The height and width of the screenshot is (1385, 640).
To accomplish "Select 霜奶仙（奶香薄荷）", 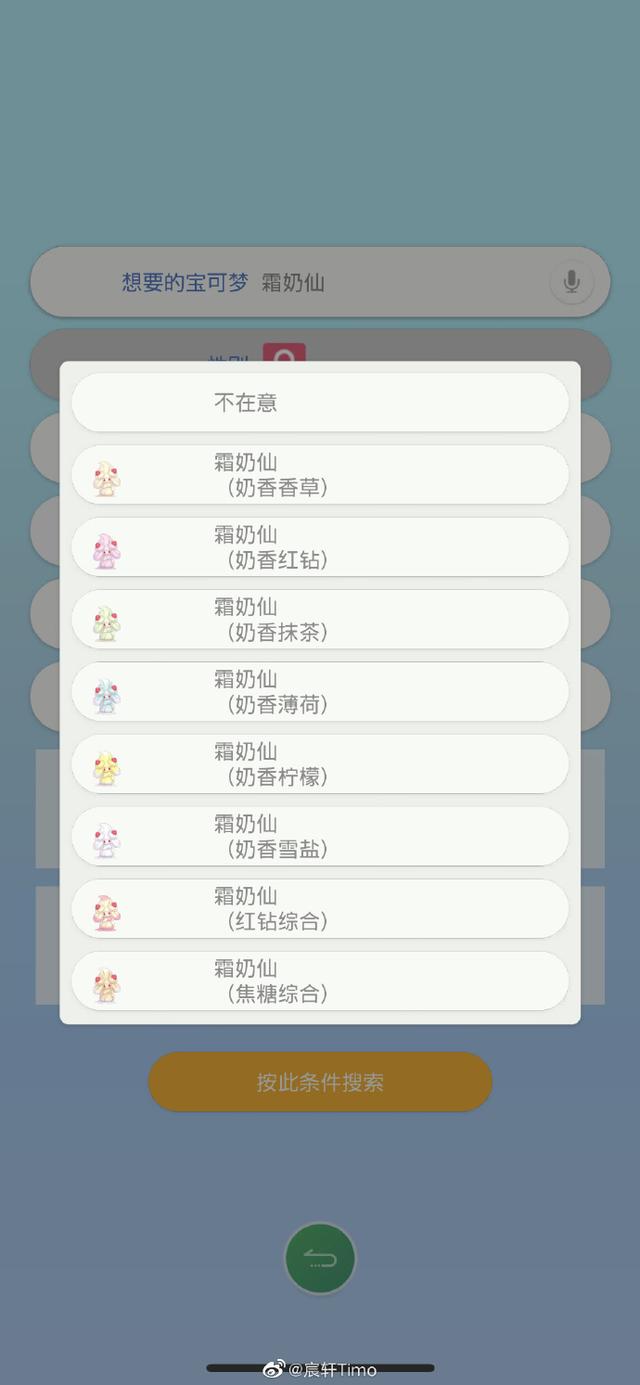I will [x=320, y=691].
